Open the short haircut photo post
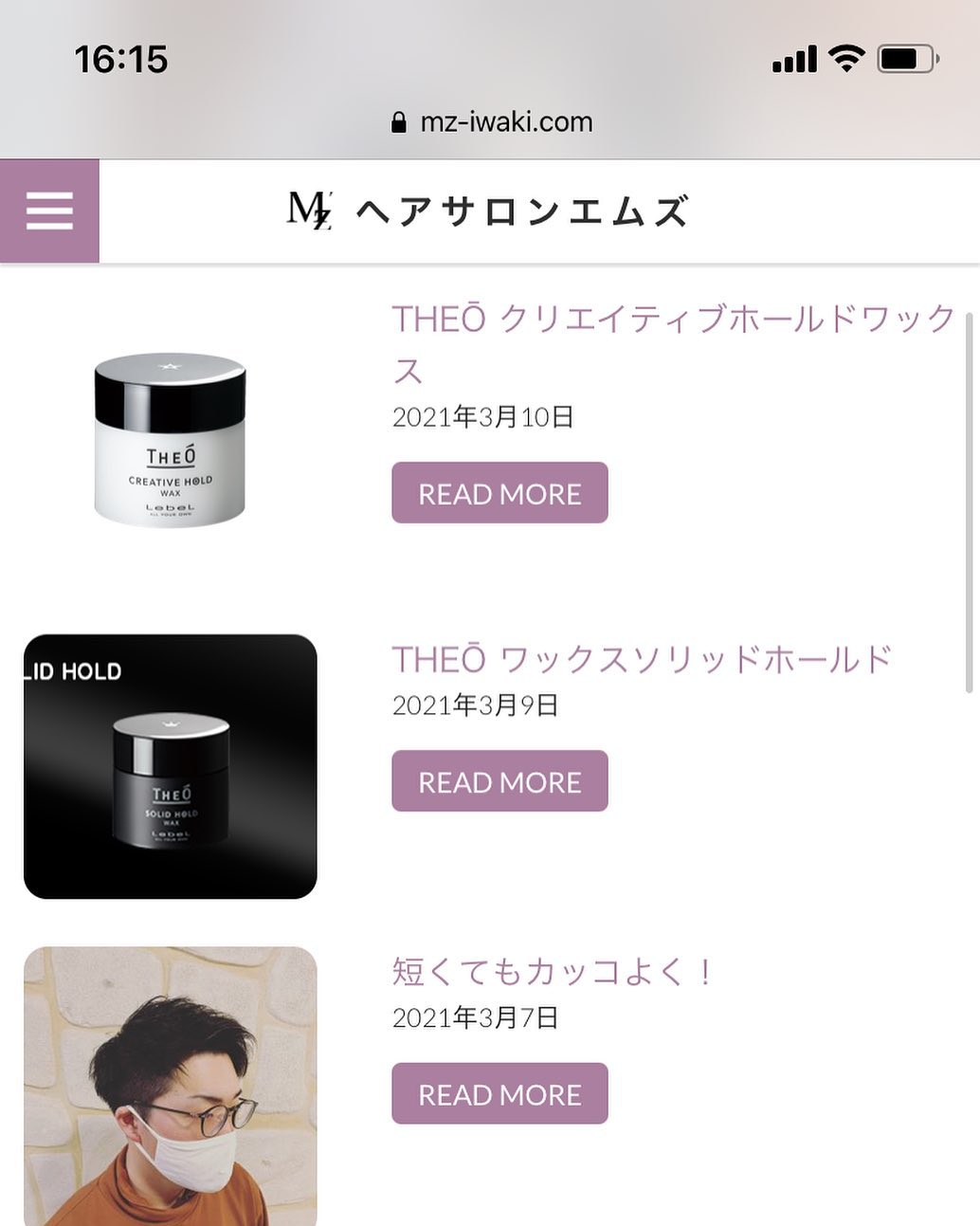Viewport: 980px width, 1226px height. tap(171, 1086)
